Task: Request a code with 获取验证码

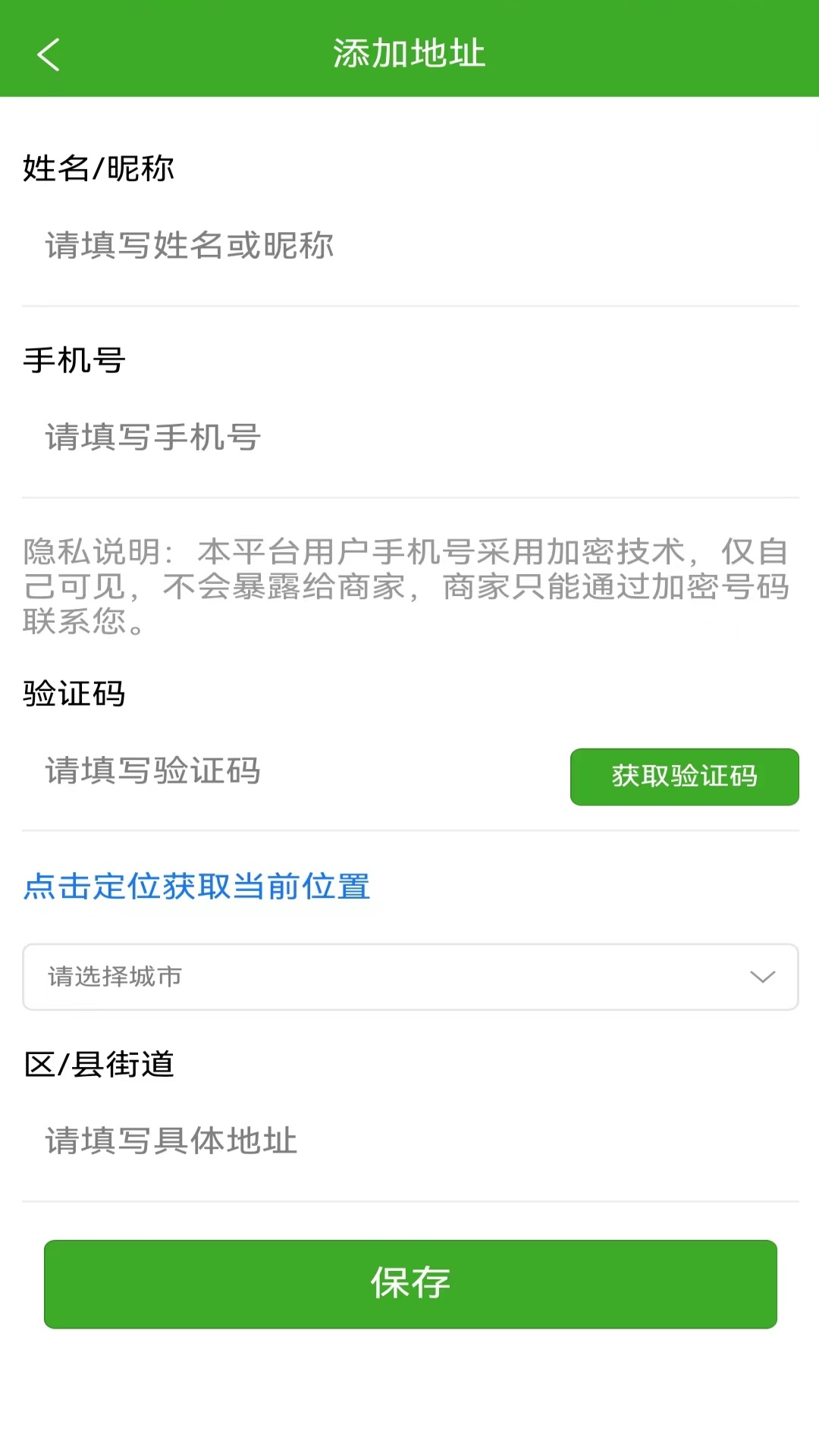Action: 684,777
